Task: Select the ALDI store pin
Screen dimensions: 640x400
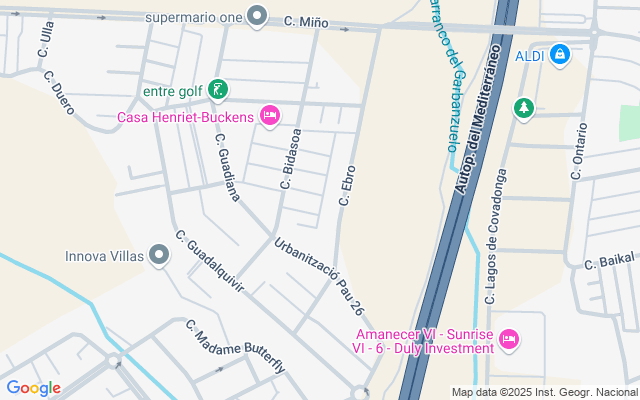Action: point(559,52)
